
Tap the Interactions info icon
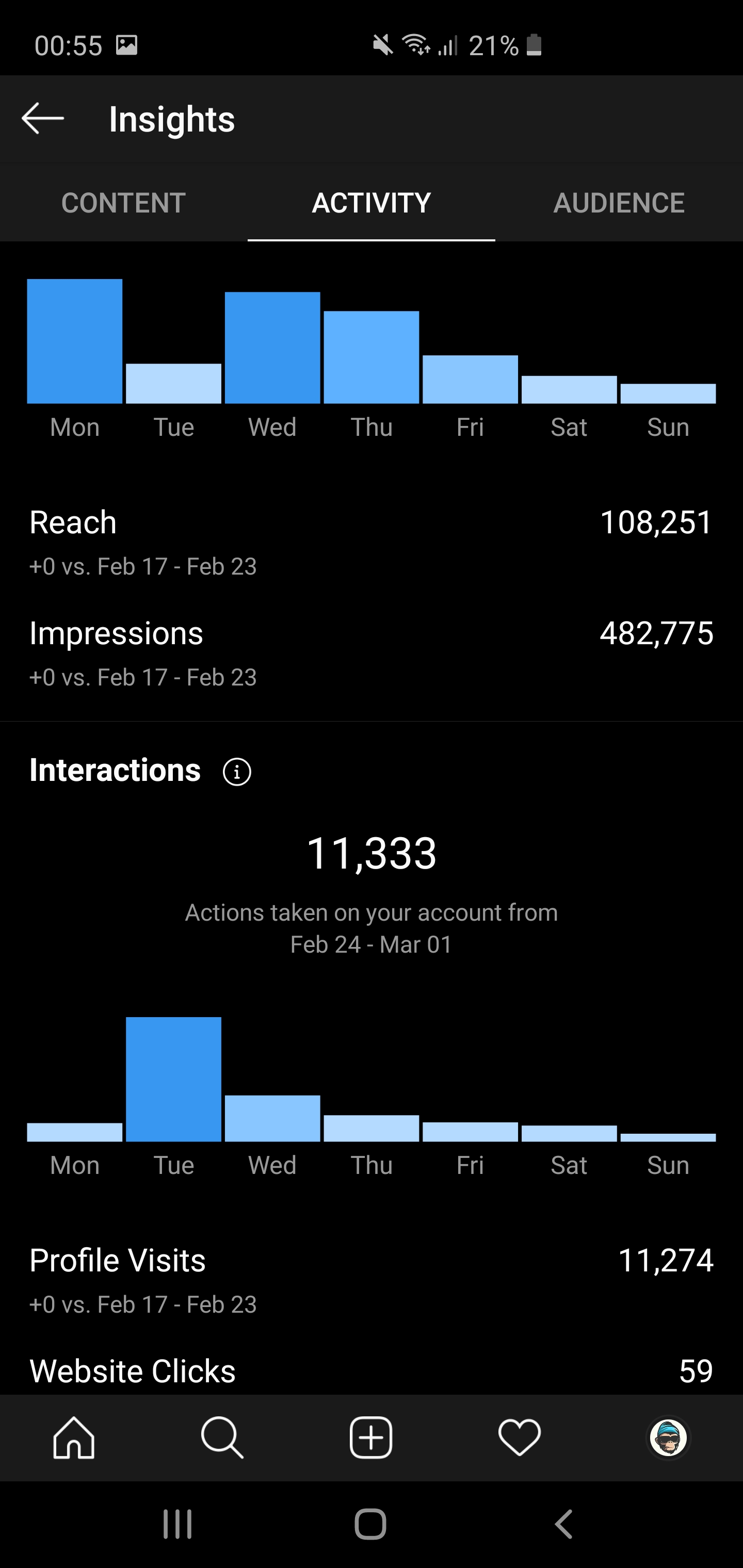click(237, 772)
